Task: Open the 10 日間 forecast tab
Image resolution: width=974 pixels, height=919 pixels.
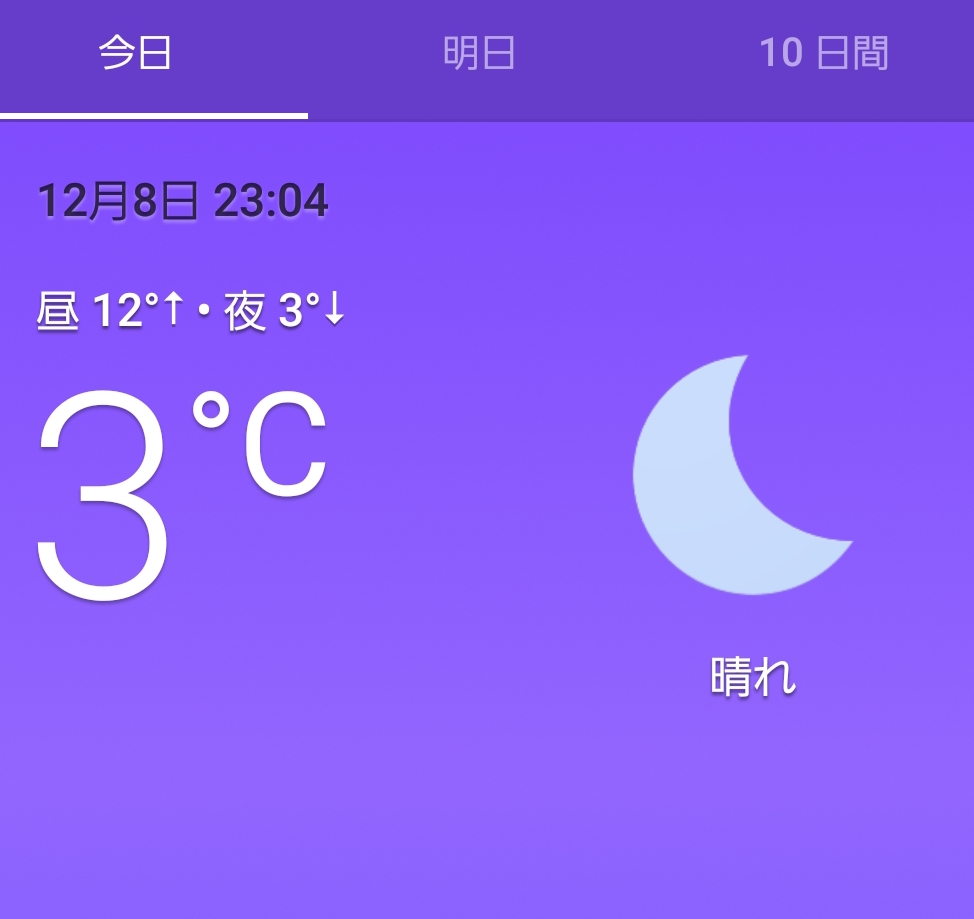Action: coord(823,54)
